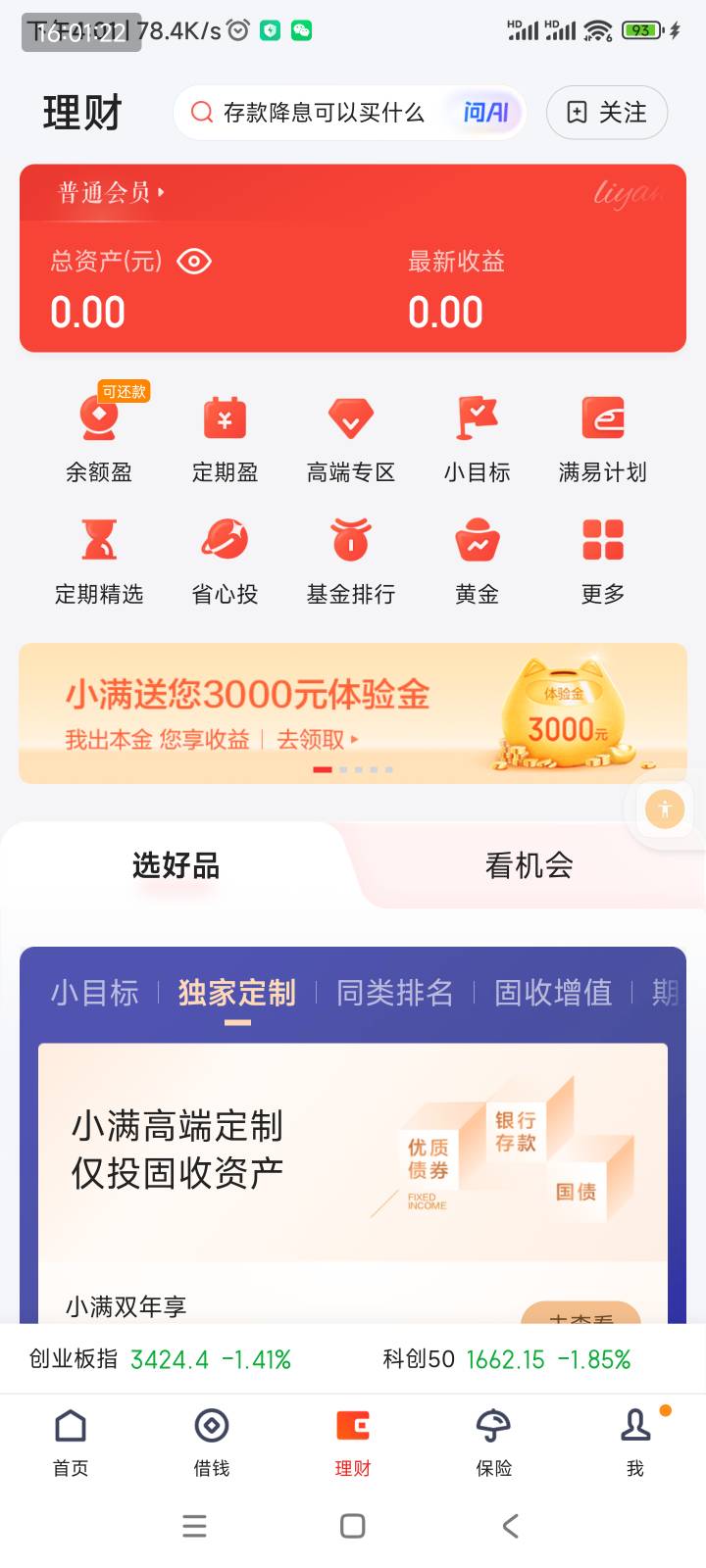Image resolution: width=706 pixels, height=1568 pixels.
Task: Select 同类排名 product tab
Action: [395, 993]
